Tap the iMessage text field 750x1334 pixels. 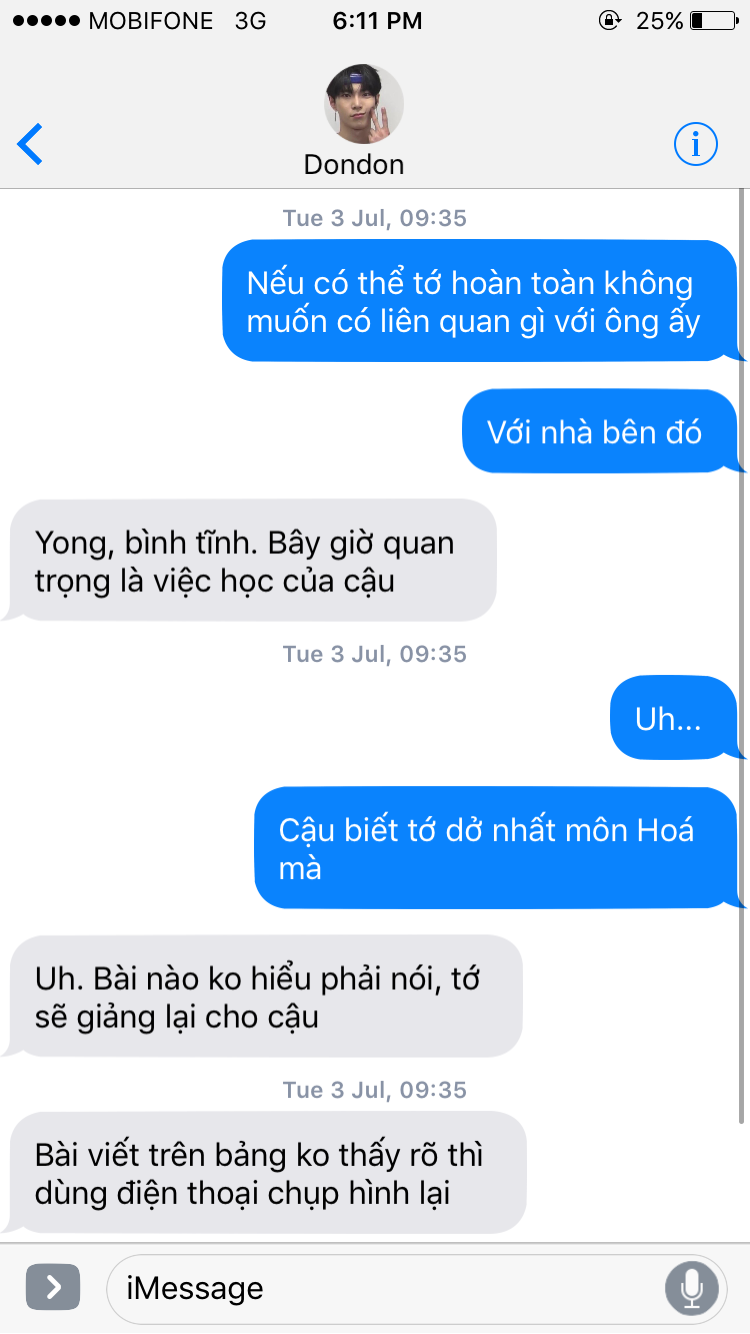tap(385, 1288)
